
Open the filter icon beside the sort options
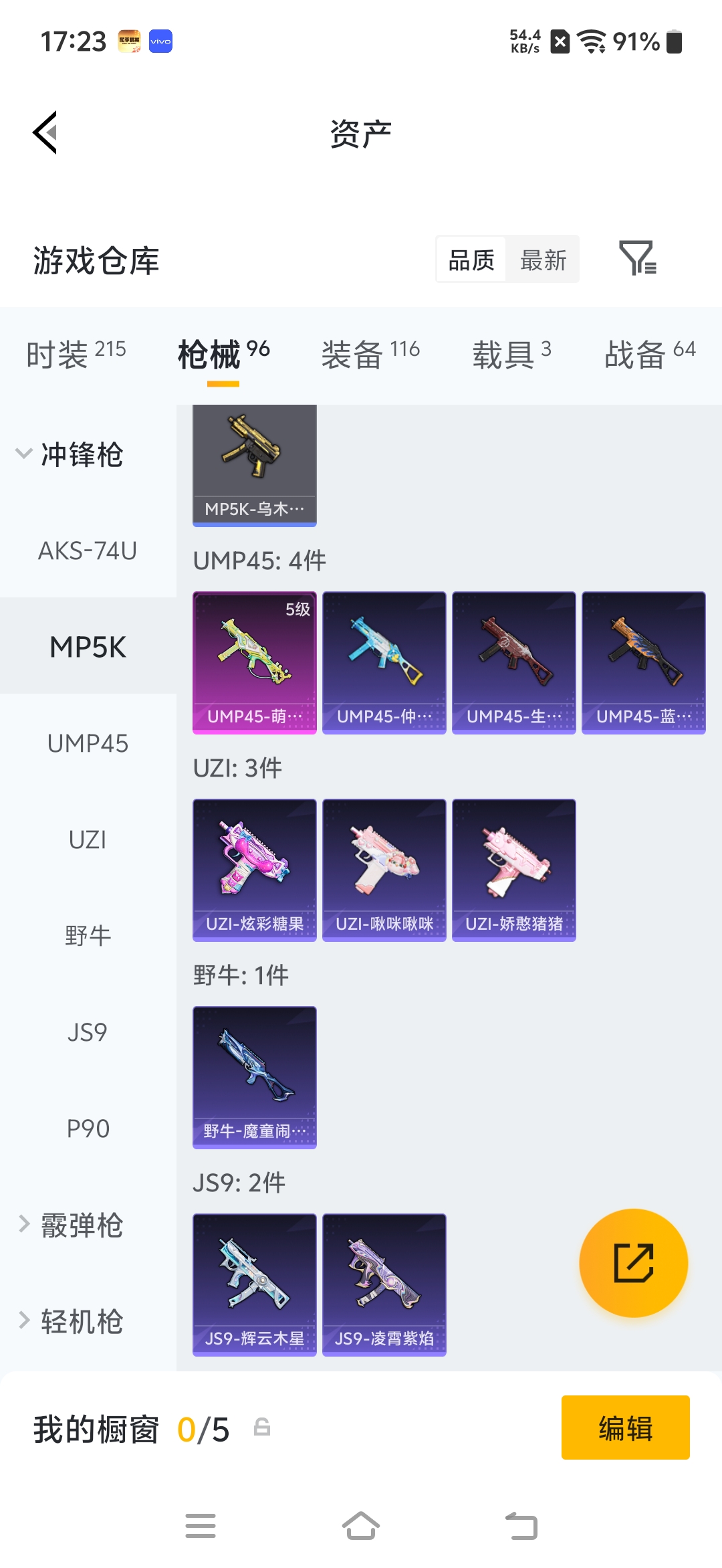click(x=637, y=258)
